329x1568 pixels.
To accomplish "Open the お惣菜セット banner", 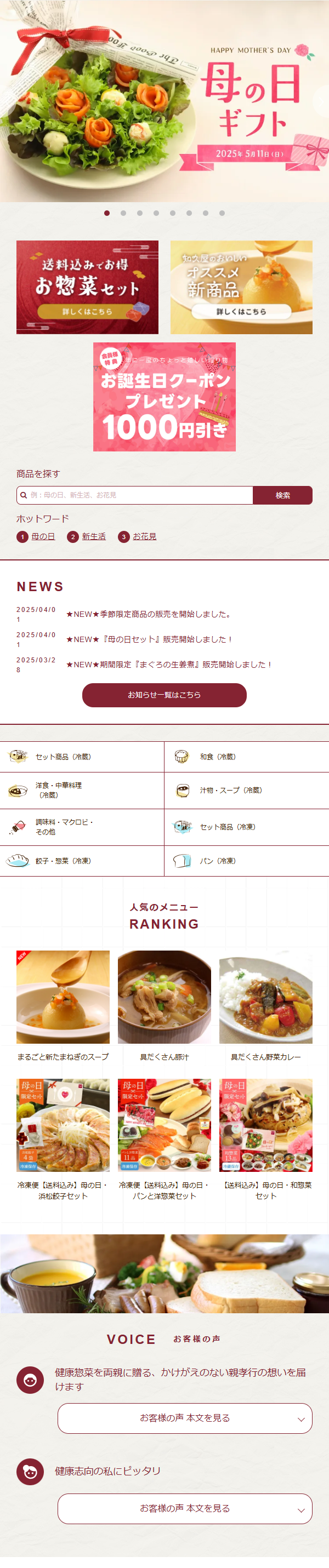I will coord(87,287).
